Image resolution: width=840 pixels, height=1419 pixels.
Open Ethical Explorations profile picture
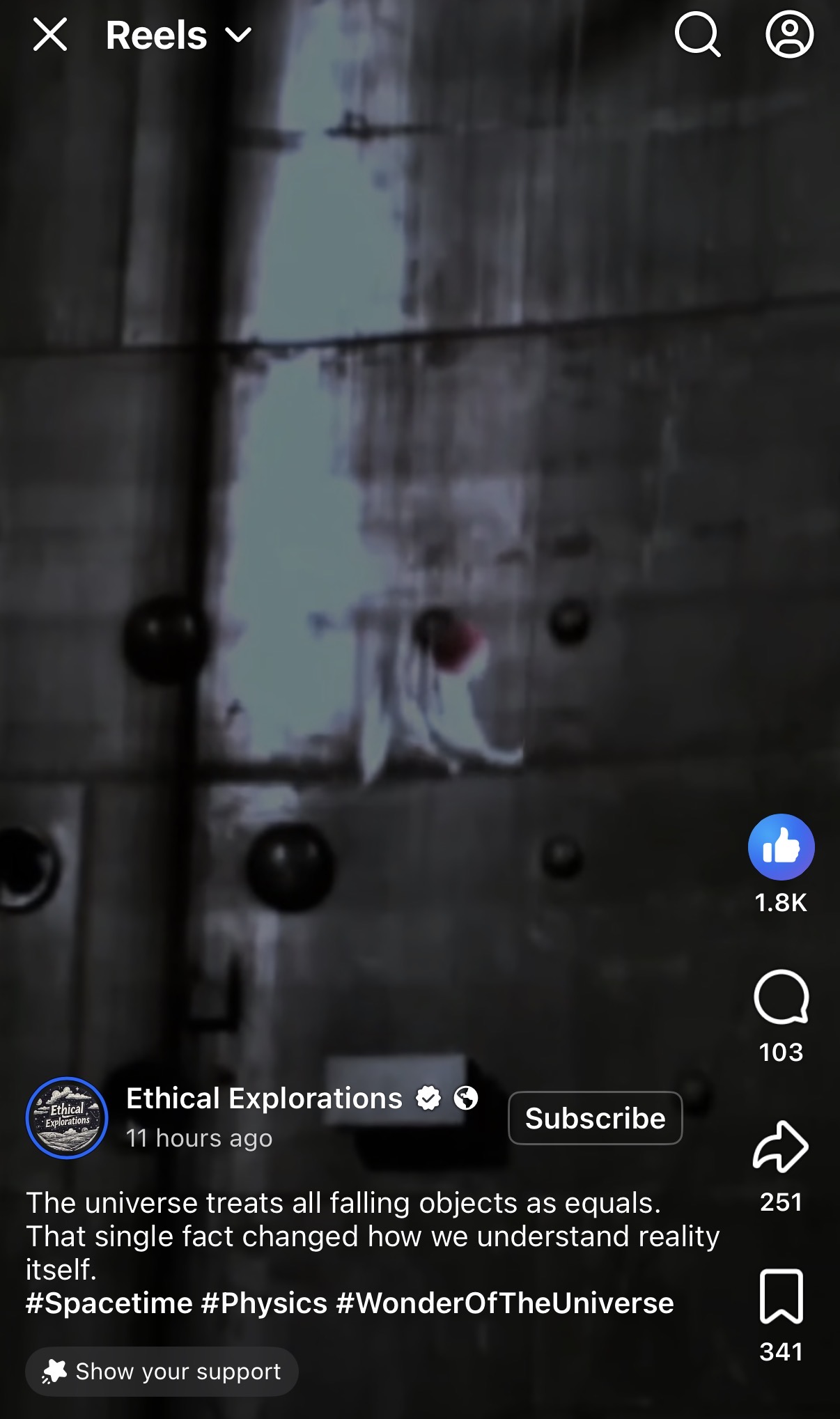tap(67, 1118)
